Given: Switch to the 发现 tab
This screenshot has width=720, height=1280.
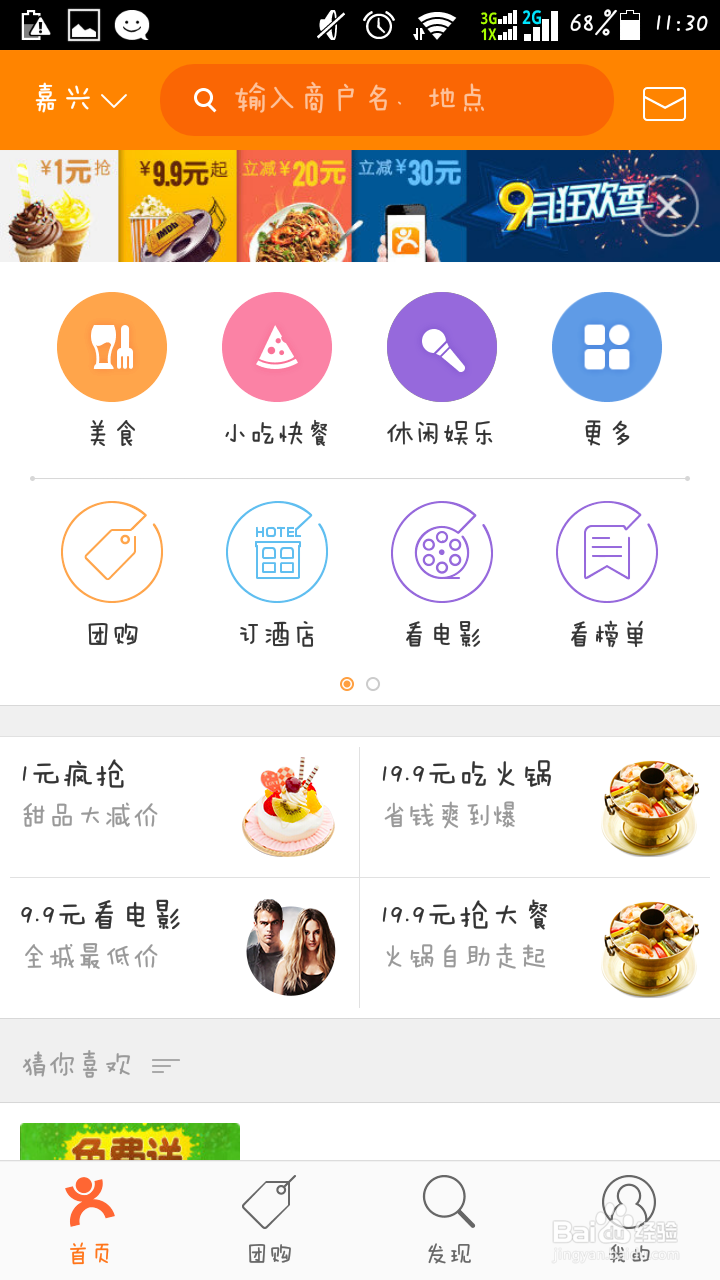Looking at the screenshot, I should pyautogui.click(x=449, y=1218).
